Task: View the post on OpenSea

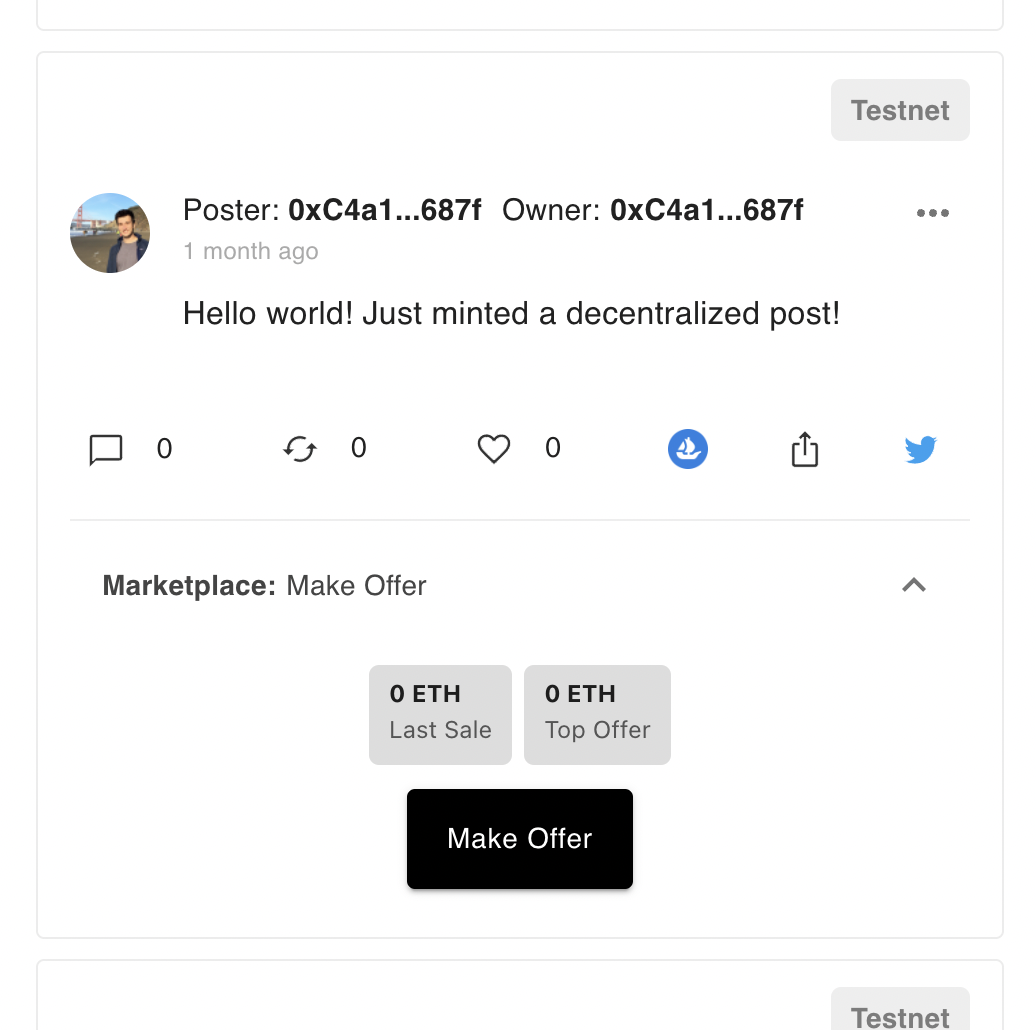Action: click(x=688, y=450)
